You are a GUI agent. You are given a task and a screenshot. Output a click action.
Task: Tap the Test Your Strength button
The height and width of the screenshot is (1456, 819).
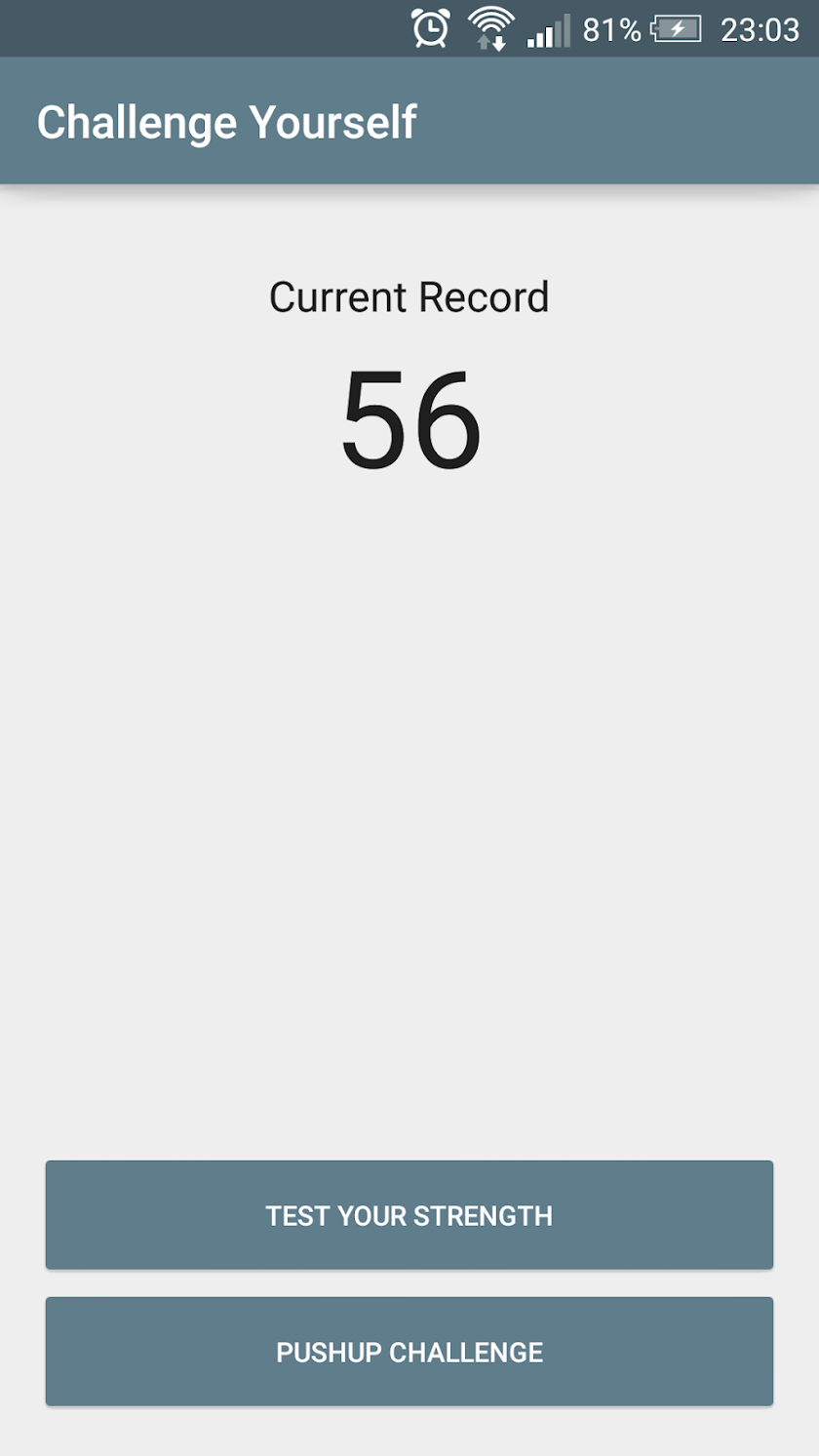tap(409, 1215)
